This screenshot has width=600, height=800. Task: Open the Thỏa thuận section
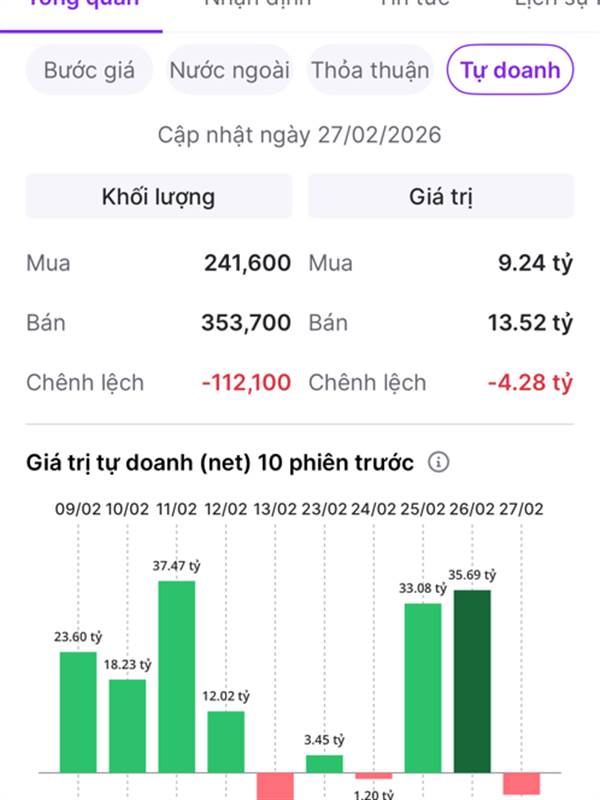(x=370, y=71)
